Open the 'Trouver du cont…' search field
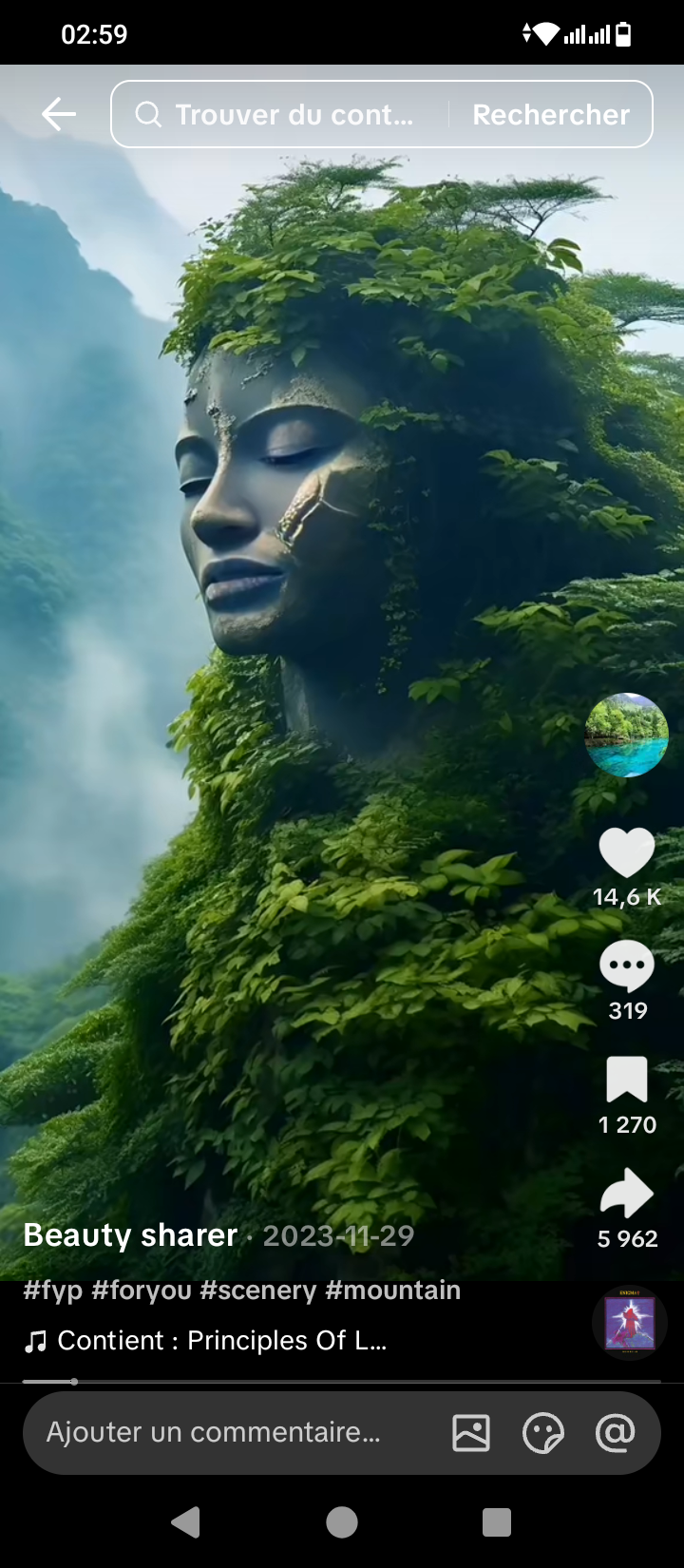The image size is (684, 1568). (x=285, y=114)
